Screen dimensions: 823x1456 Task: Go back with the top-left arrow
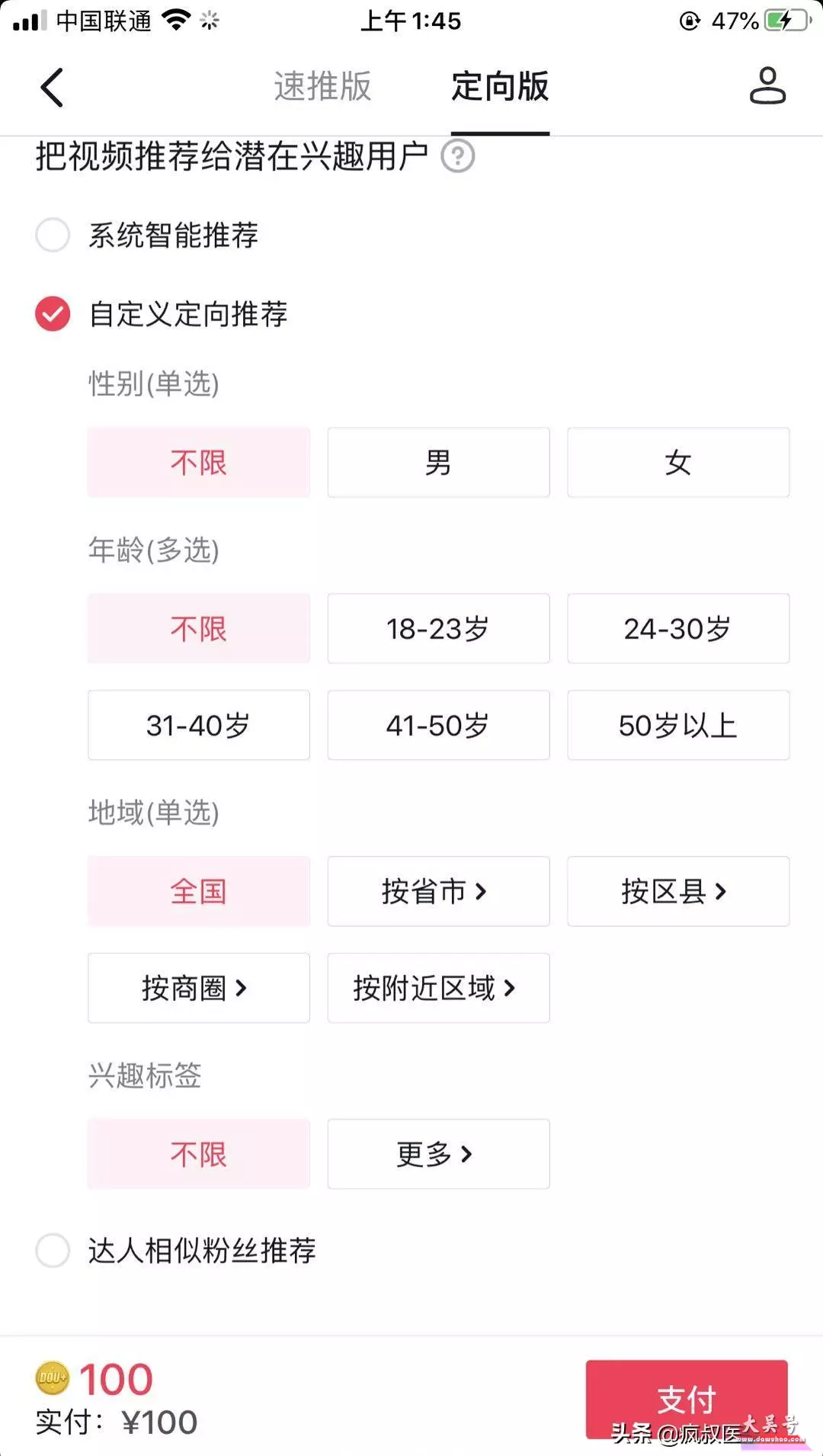point(52,87)
